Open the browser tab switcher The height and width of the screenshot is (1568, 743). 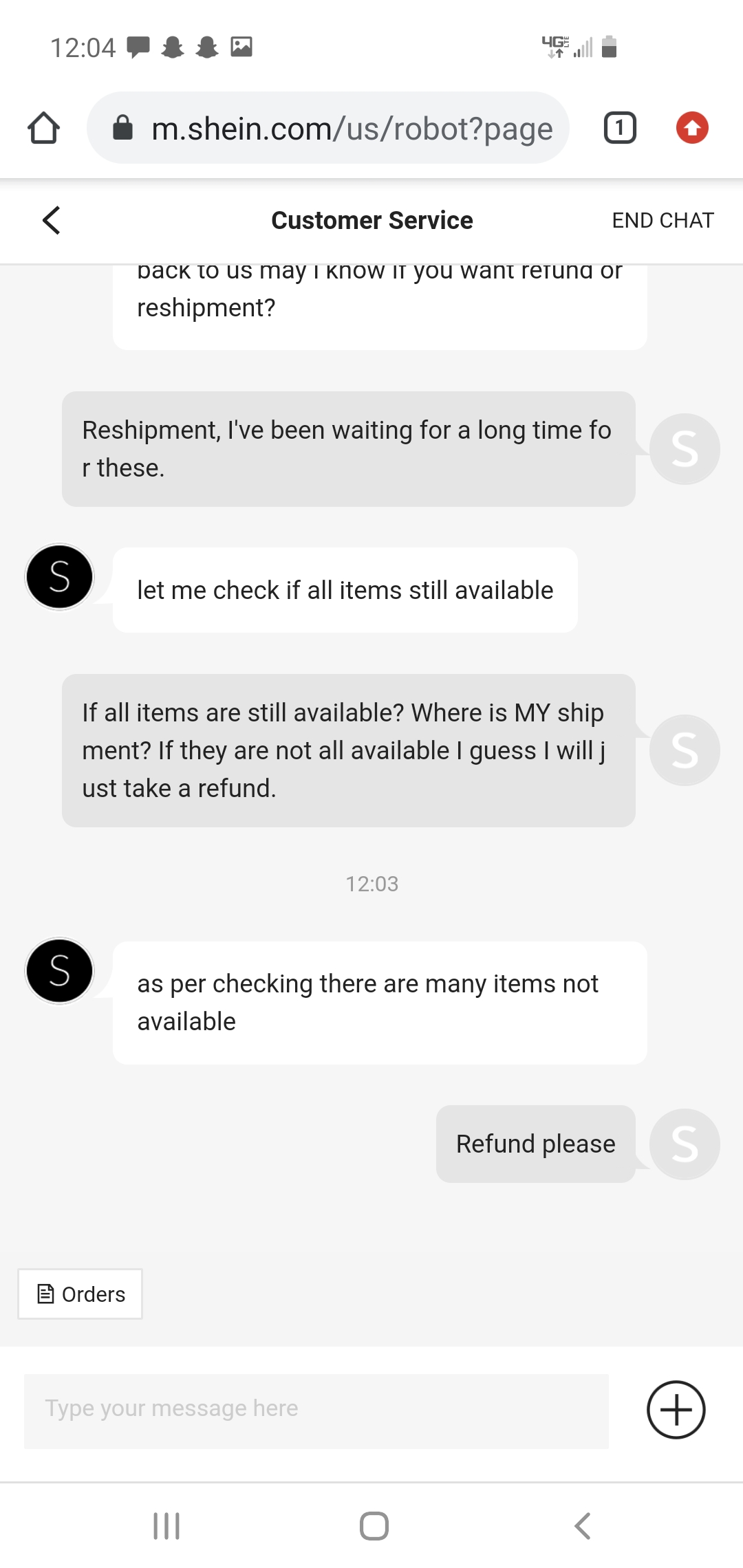(x=620, y=128)
